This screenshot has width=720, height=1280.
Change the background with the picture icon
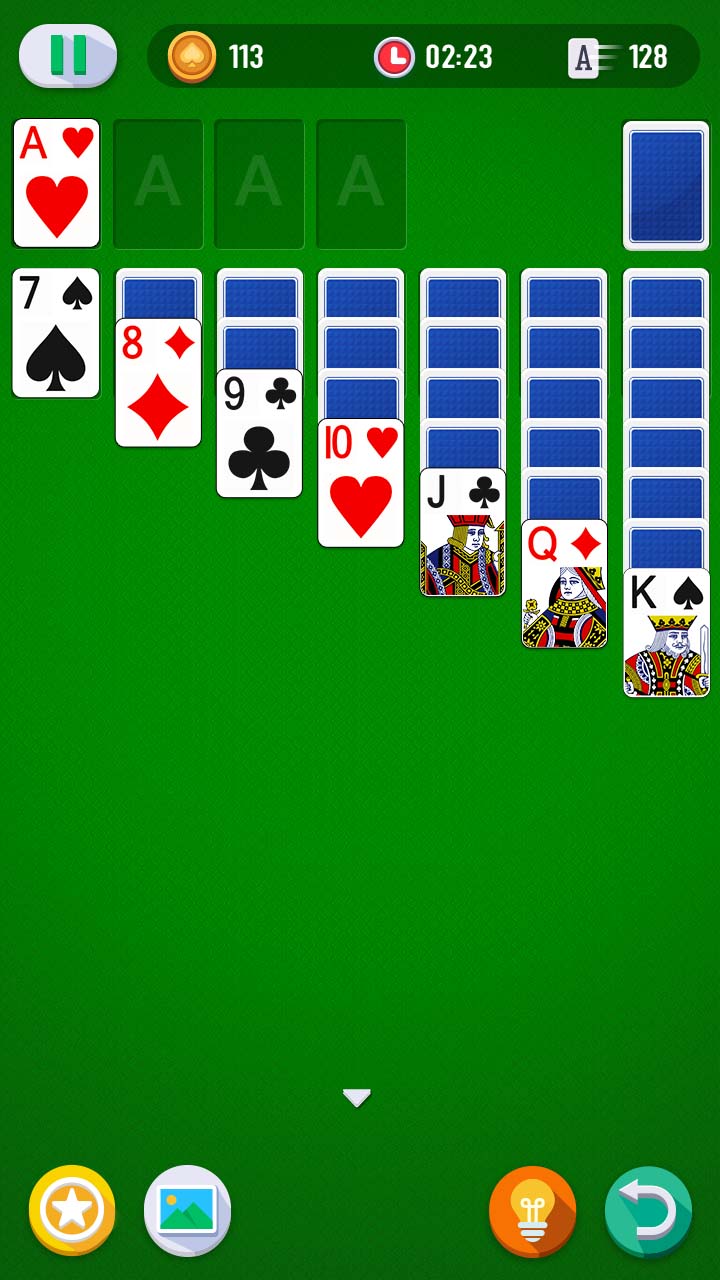click(x=187, y=1210)
